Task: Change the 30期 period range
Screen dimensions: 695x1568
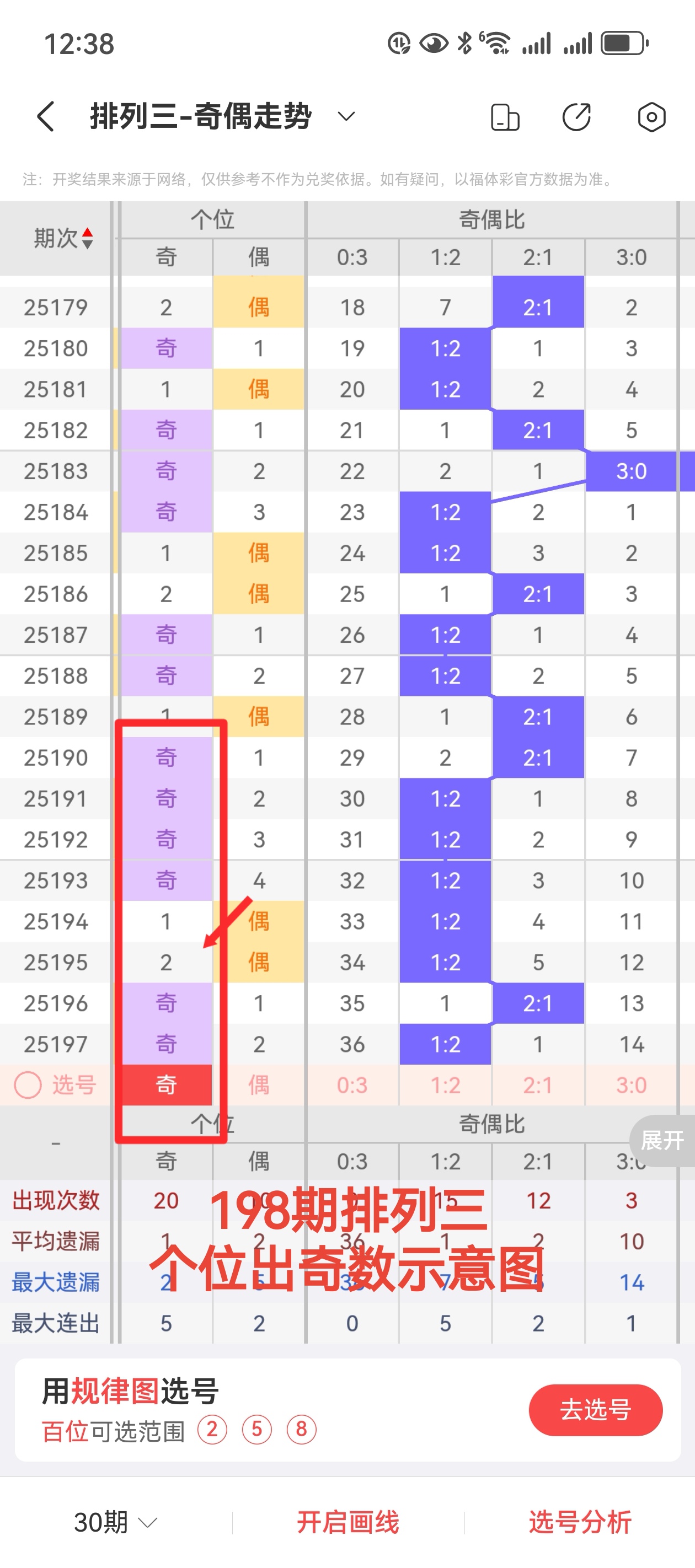Action: [x=116, y=1522]
